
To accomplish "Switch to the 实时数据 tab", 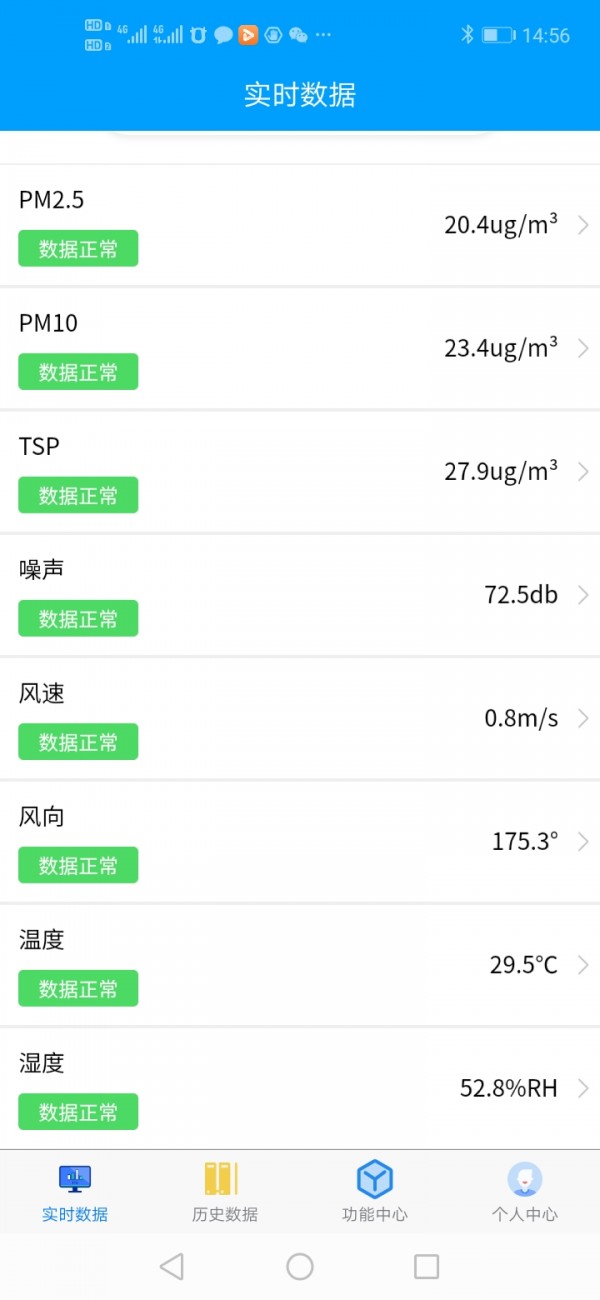I will pyautogui.click(x=75, y=1193).
